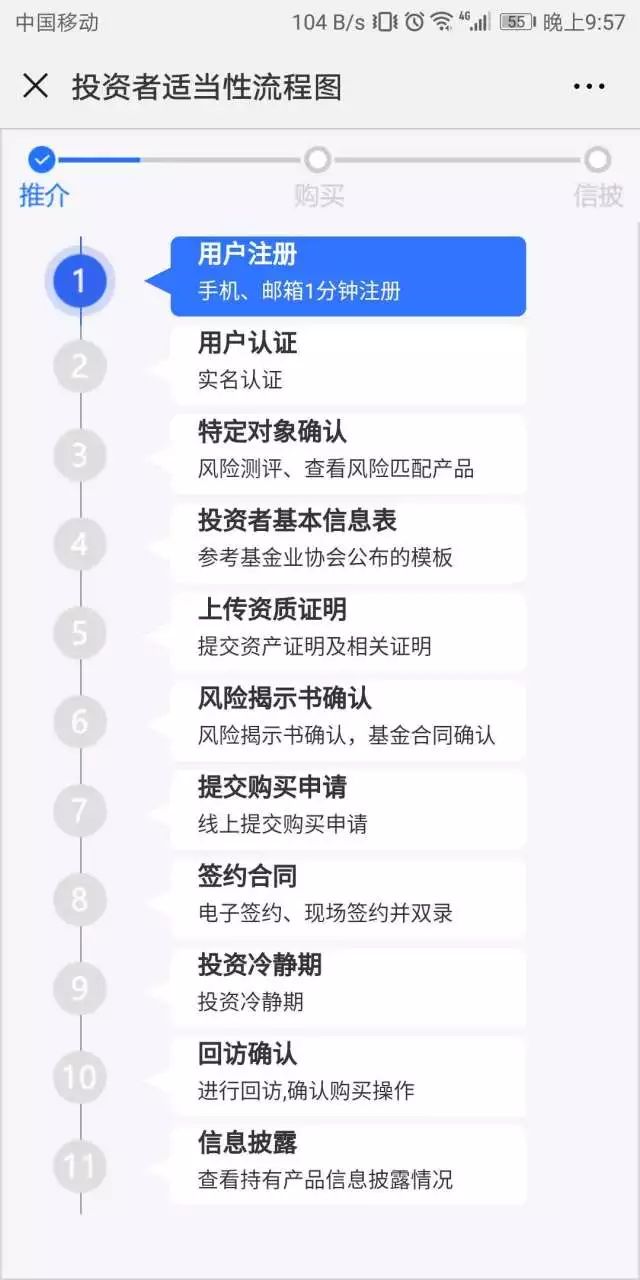
Task: Select step 9 投资冷静期
Action: [x=347, y=987]
